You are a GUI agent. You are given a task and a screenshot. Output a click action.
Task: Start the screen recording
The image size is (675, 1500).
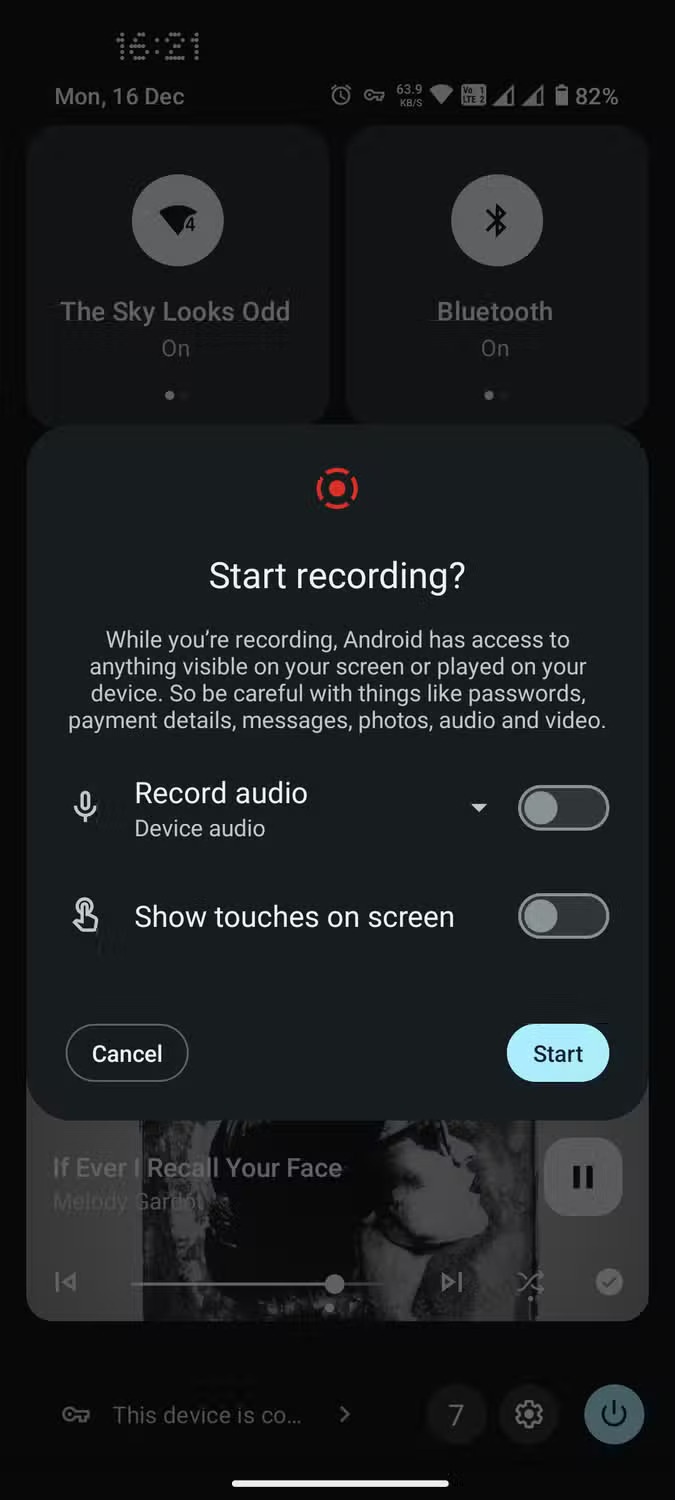558,1053
